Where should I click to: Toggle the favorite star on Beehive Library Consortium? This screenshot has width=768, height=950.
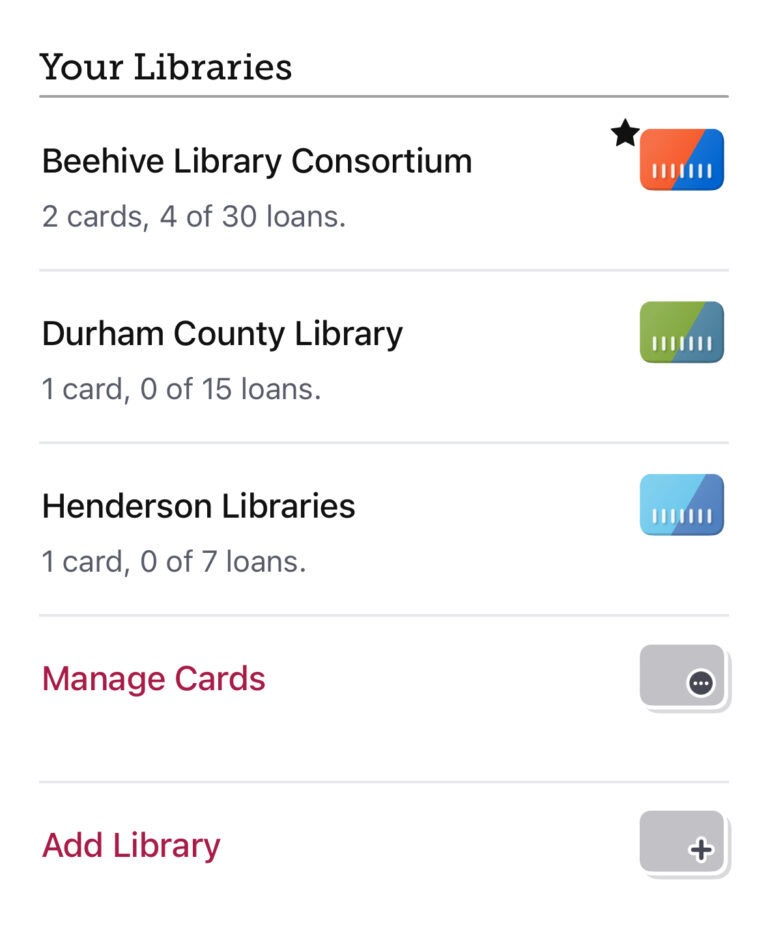coord(623,131)
